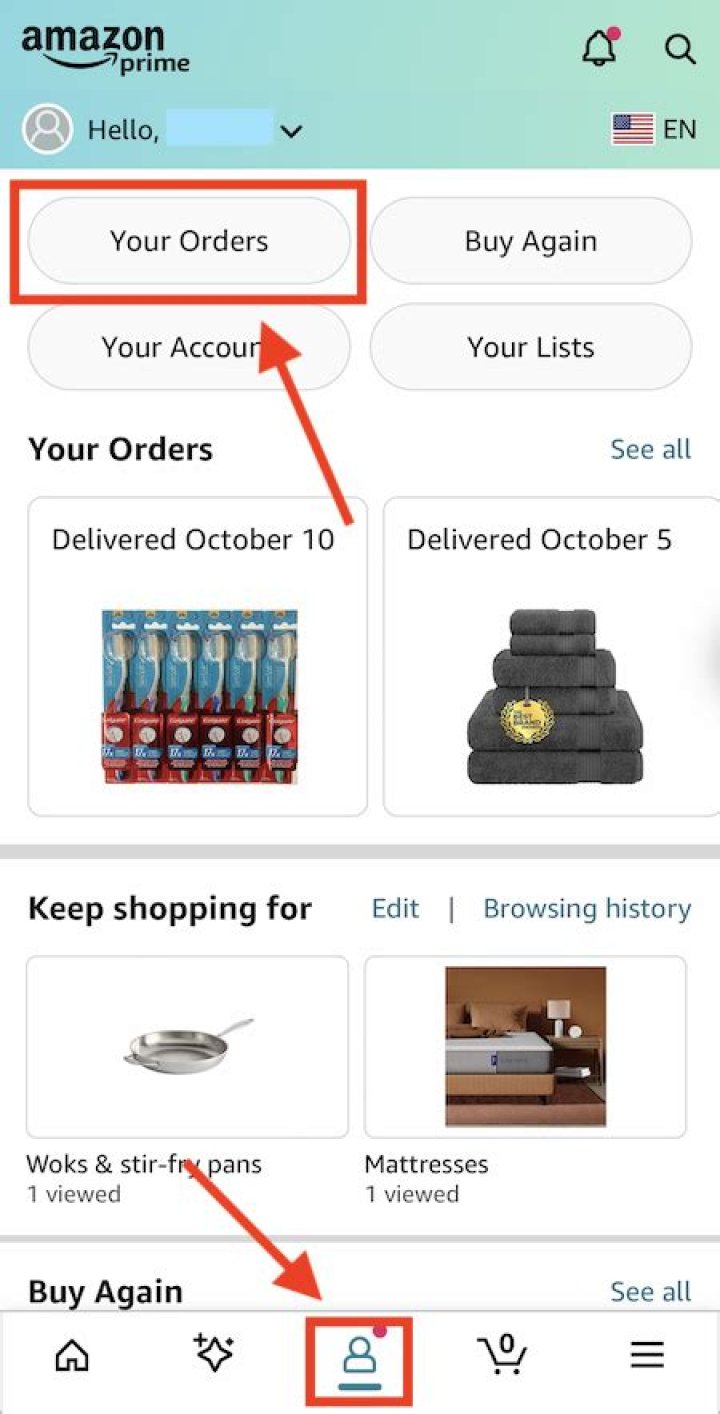Open the Buy Again button
Image resolution: width=720 pixels, height=1414 pixels.
[531, 241]
